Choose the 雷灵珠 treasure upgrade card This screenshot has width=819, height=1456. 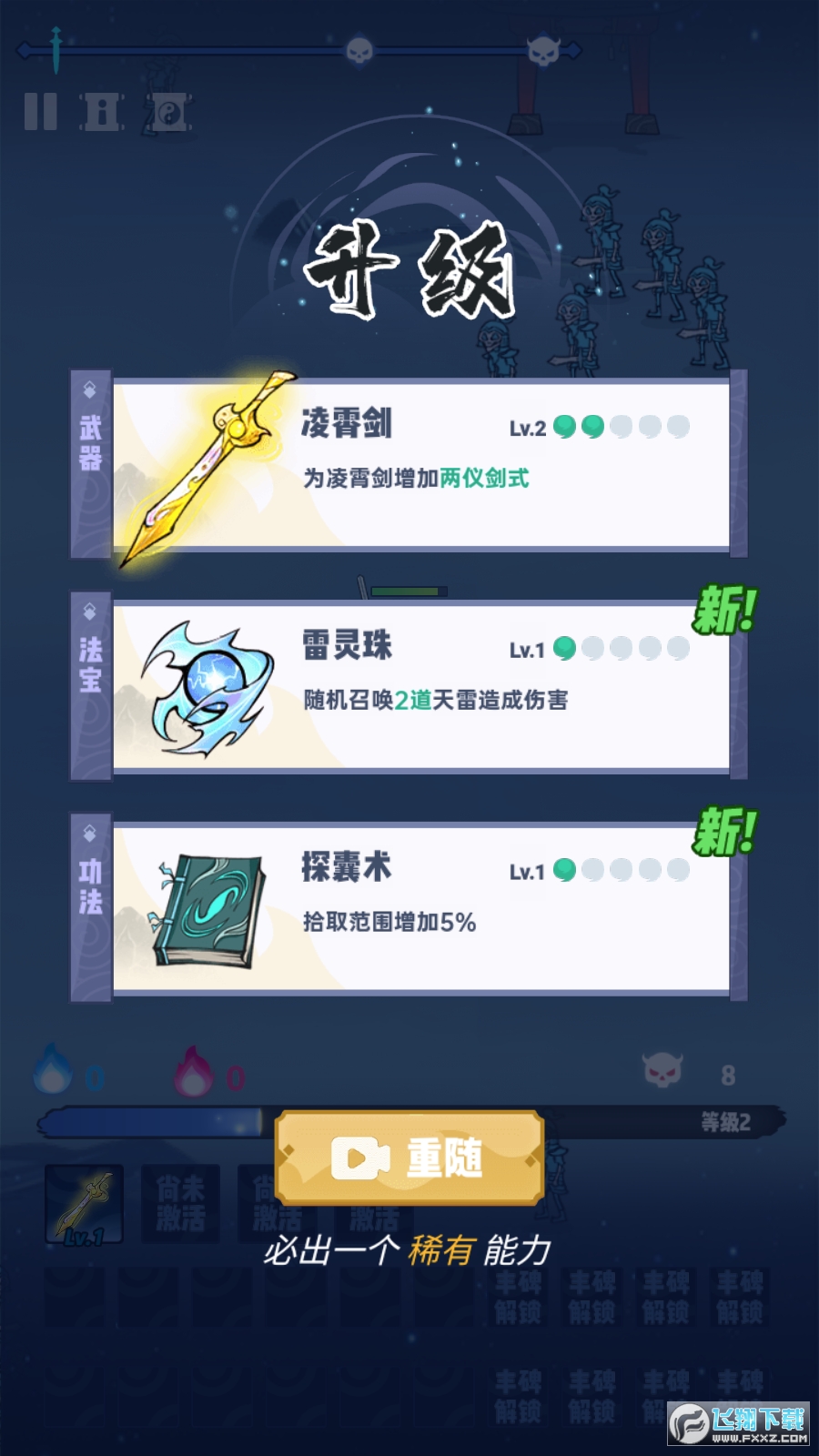coord(409,686)
